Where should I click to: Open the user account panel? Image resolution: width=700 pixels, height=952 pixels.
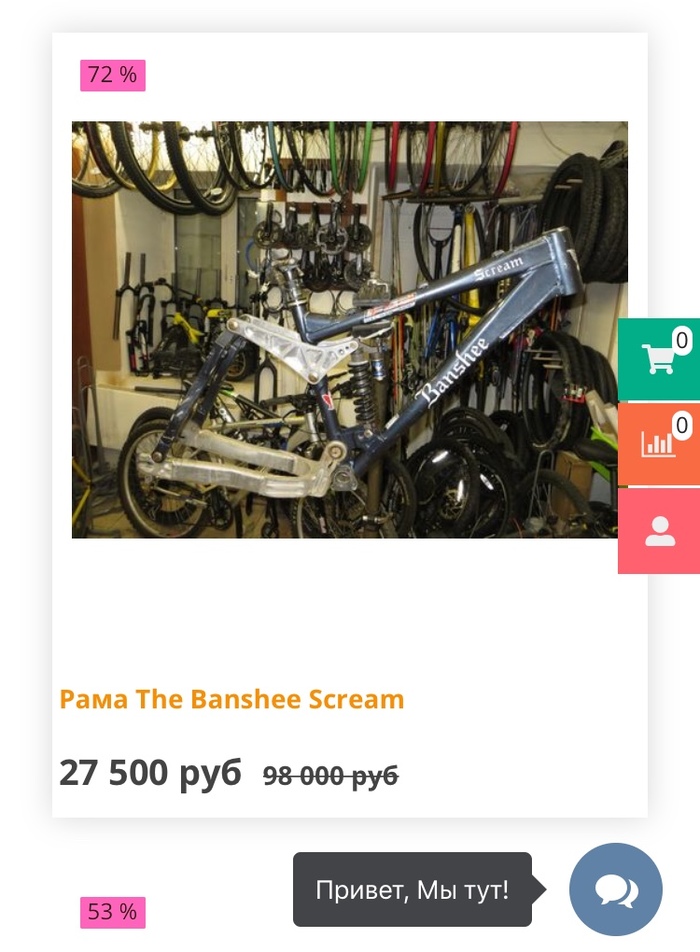pyautogui.click(x=659, y=531)
